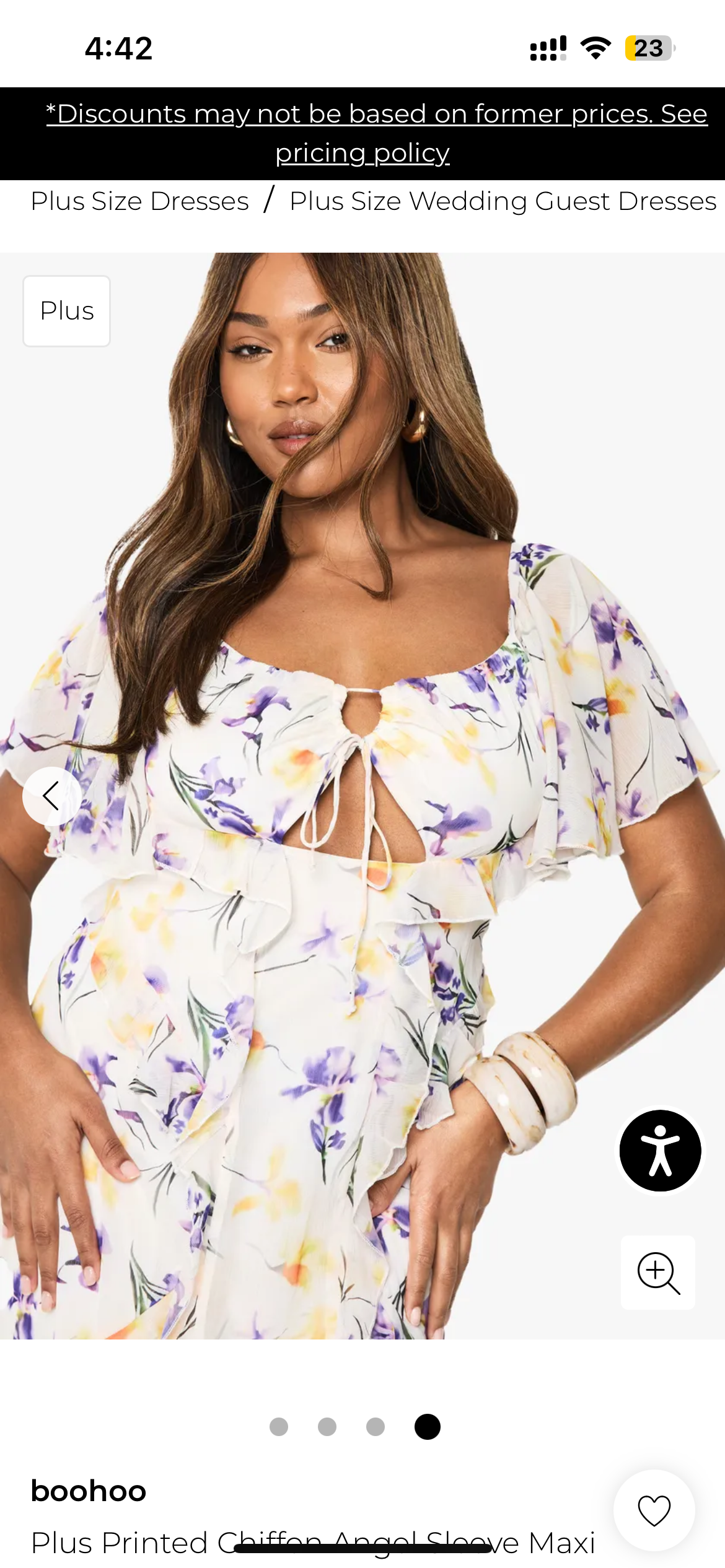Jump to the second image dot
This screenshot has width=725, height=1568.
327,1427
